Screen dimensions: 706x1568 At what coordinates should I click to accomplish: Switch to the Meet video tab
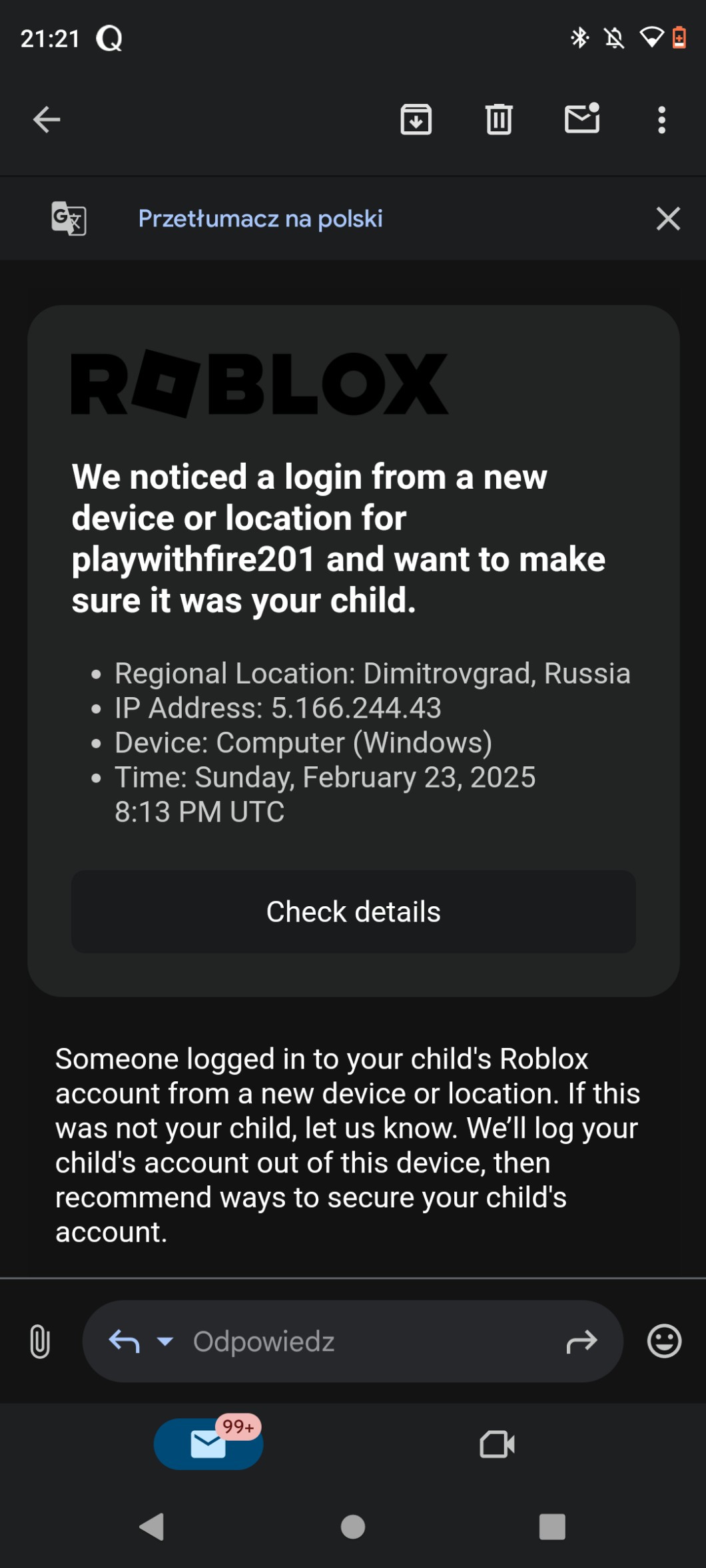click(x=497, y=1444)
